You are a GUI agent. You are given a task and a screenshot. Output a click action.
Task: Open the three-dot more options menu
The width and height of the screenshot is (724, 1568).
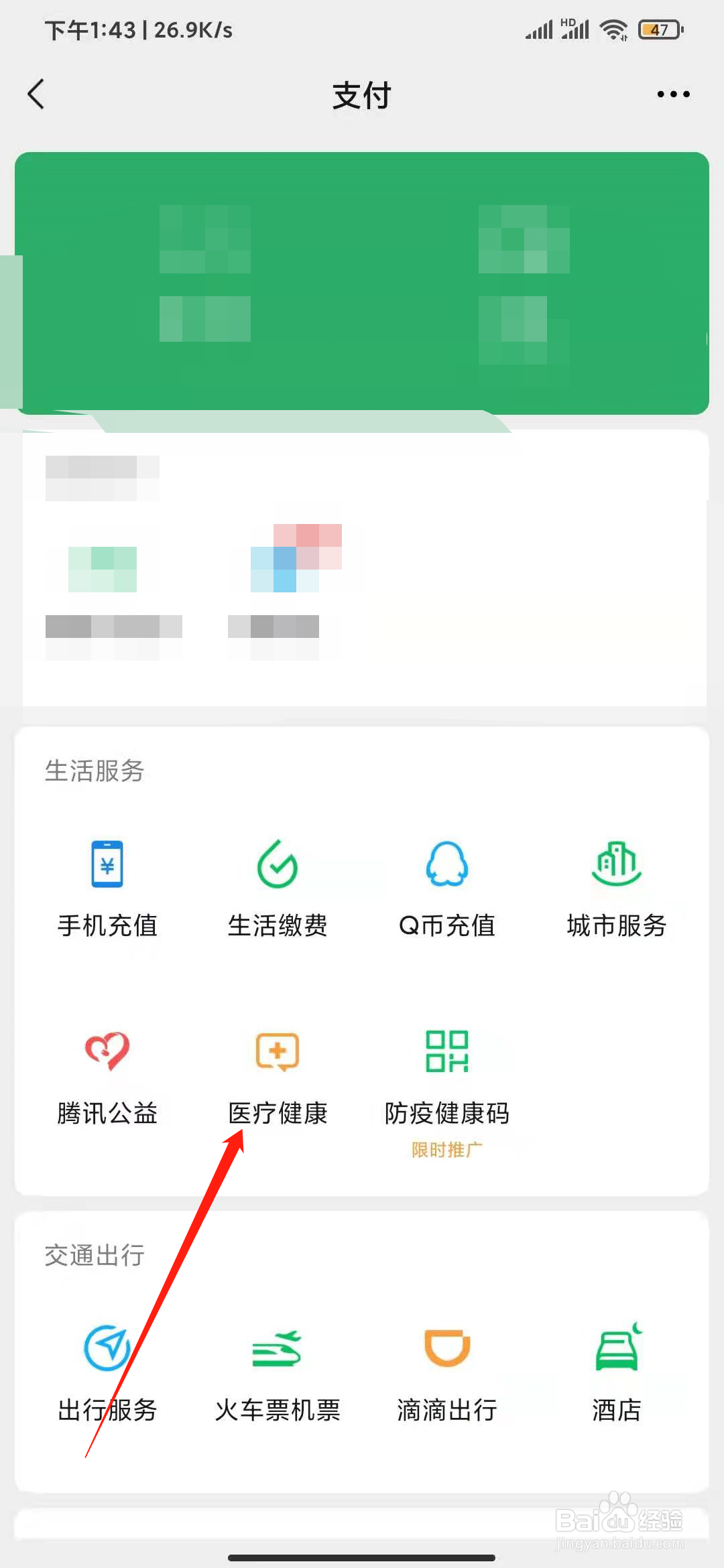[672, 94]
